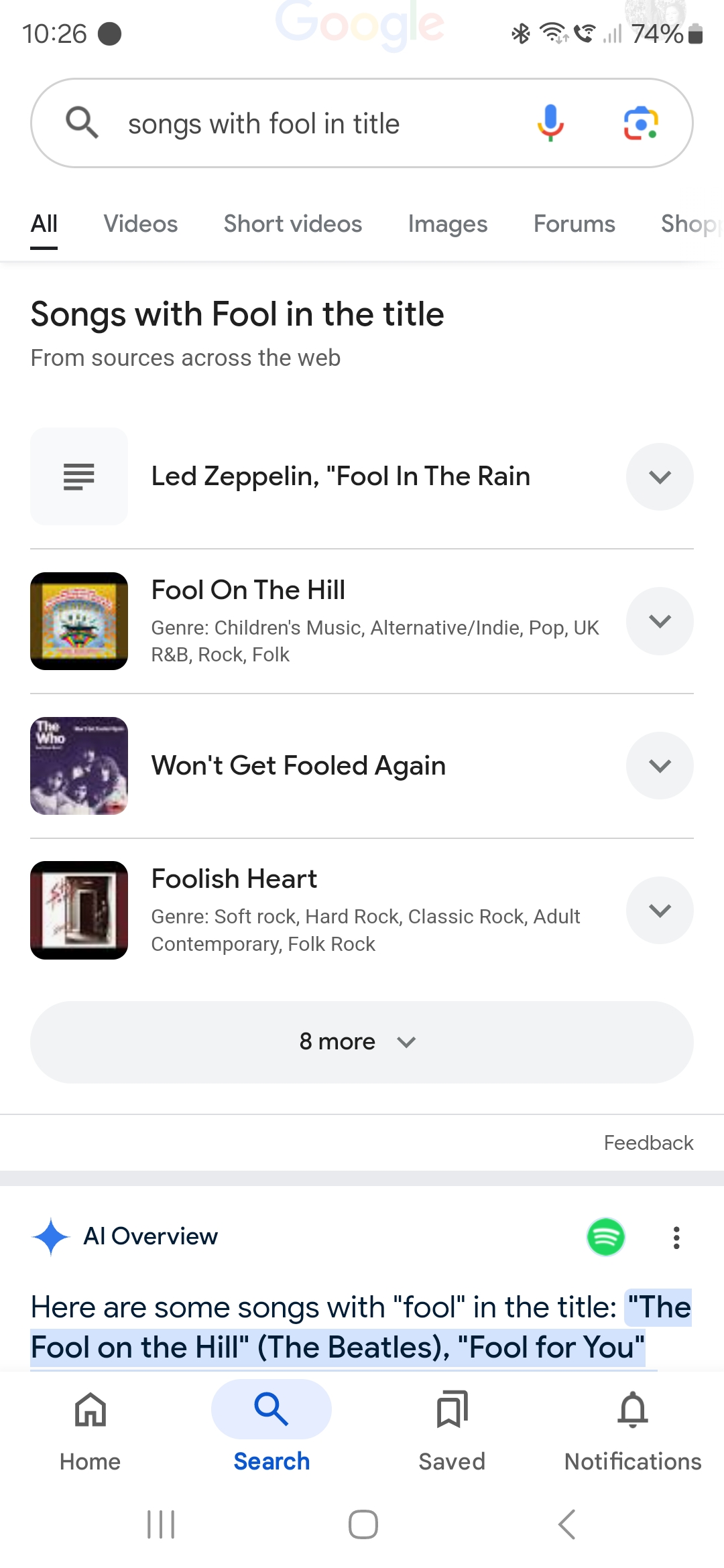Image resolution: width=724 pixels, height=1568 pixels.
Task: Open the AI Overview overflow menu
Action: 676,1238
